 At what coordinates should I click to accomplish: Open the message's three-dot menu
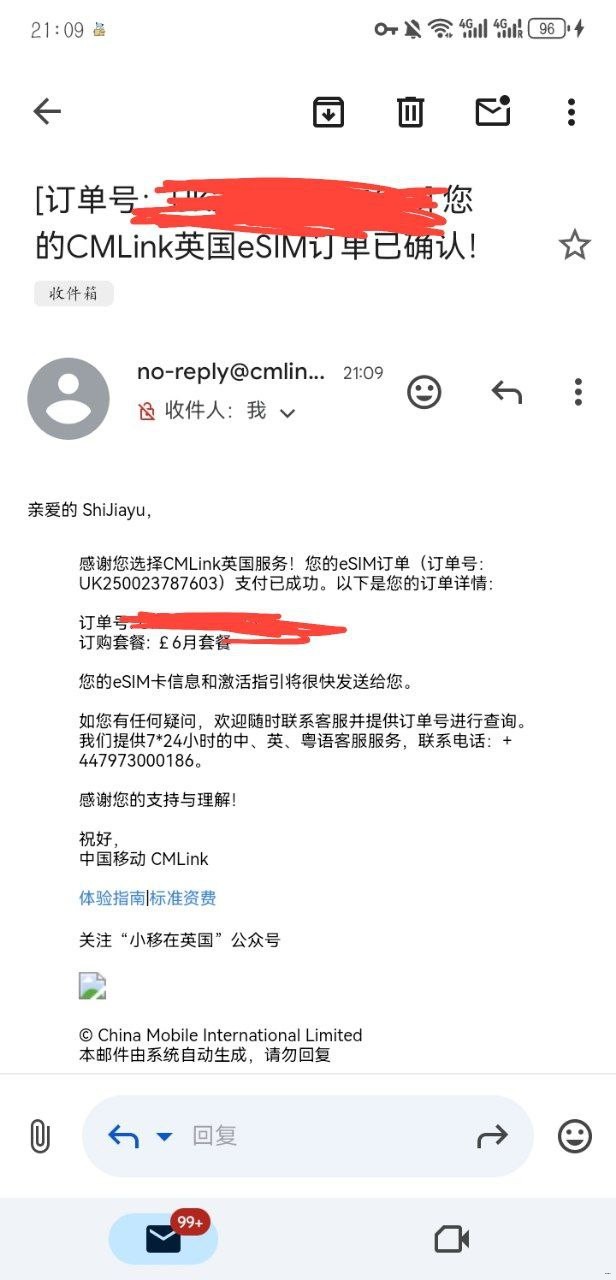[x=578, y=392]
